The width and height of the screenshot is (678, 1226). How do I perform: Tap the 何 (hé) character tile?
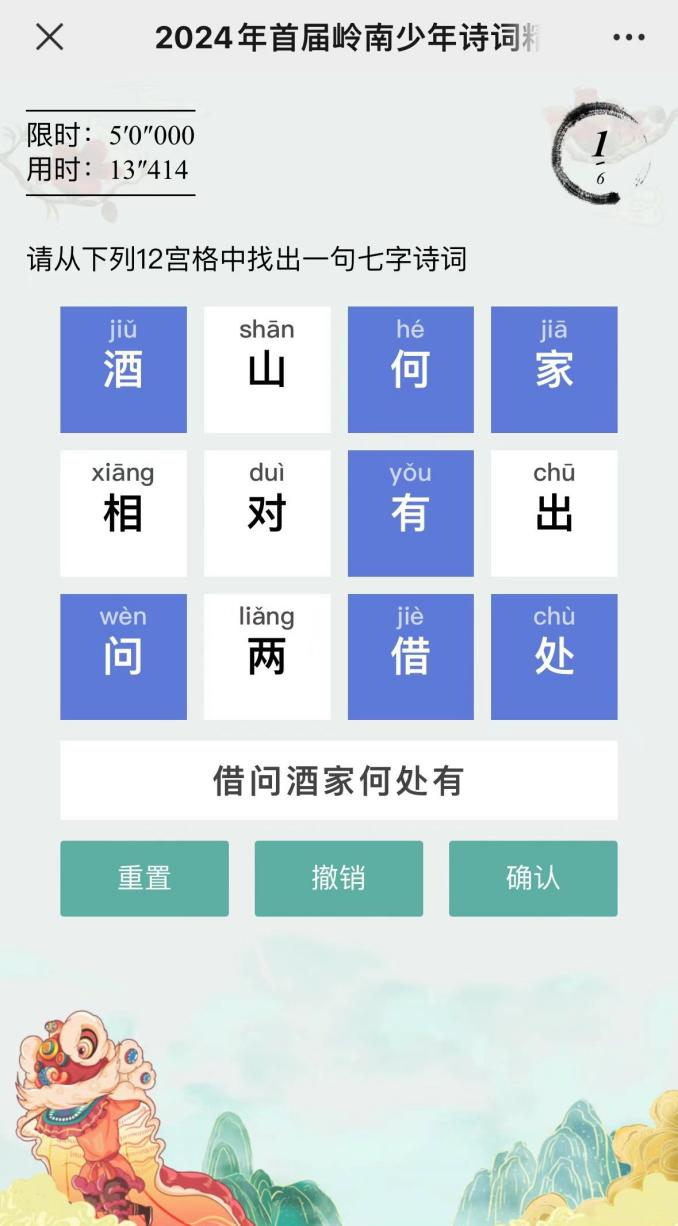[x=410, y=369]
